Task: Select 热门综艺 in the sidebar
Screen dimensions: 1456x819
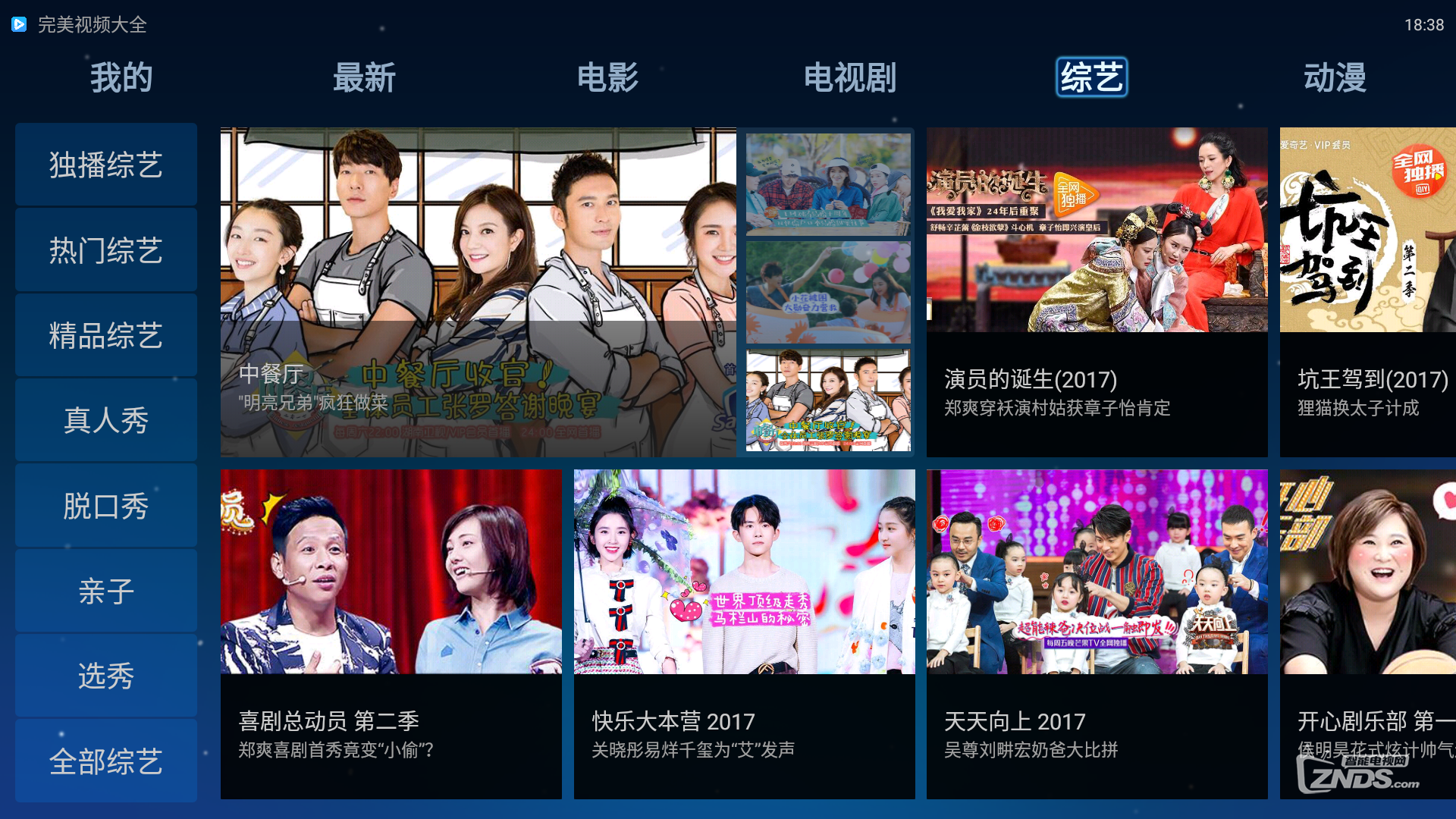Action: click(106, 250)
